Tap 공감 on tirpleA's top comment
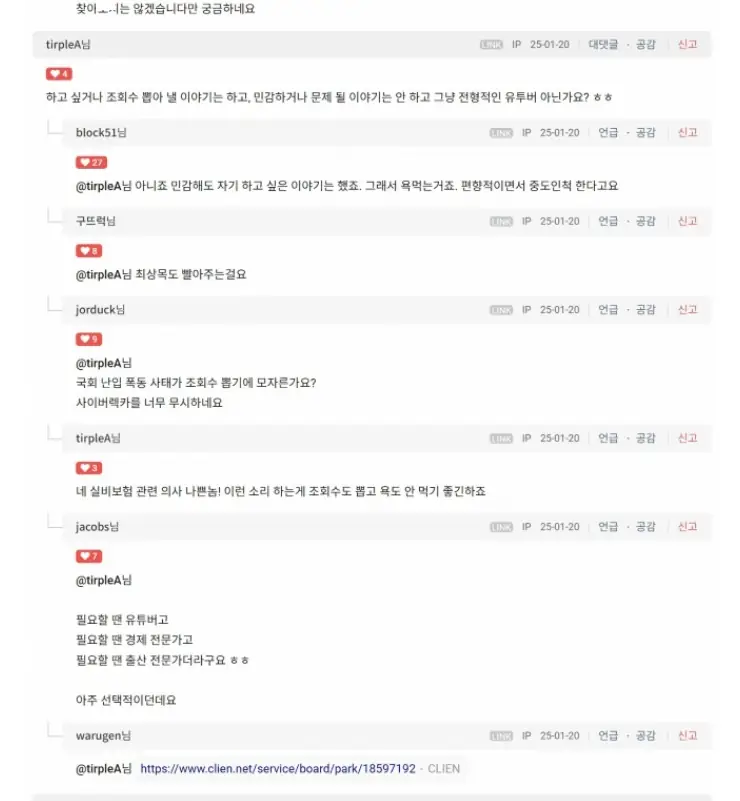Screen dimensions: 740x801 (645, 45)
